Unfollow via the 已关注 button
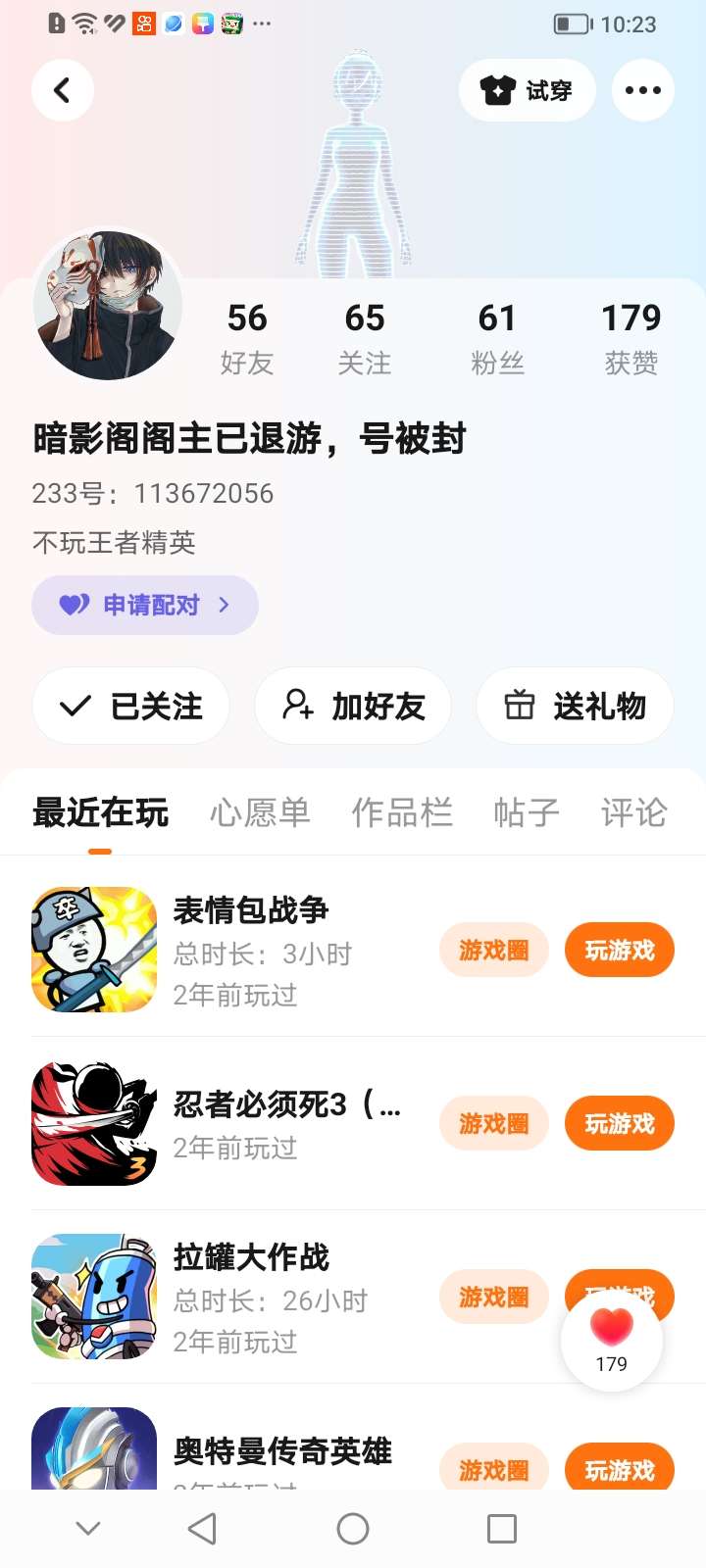This screenshot has height=1568, width=706. point(131,706)
